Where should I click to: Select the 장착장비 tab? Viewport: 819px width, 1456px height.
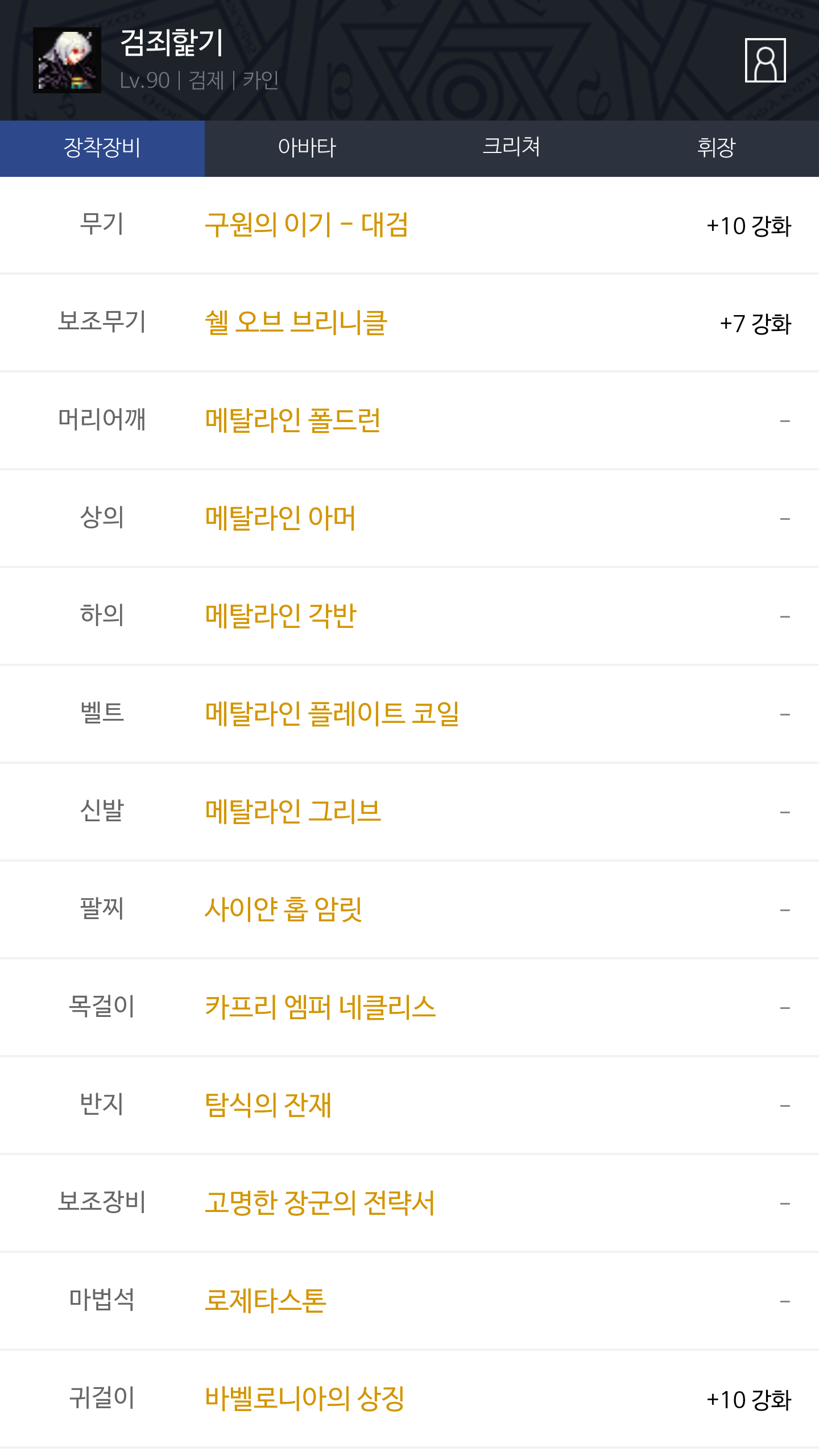point(102,148)
